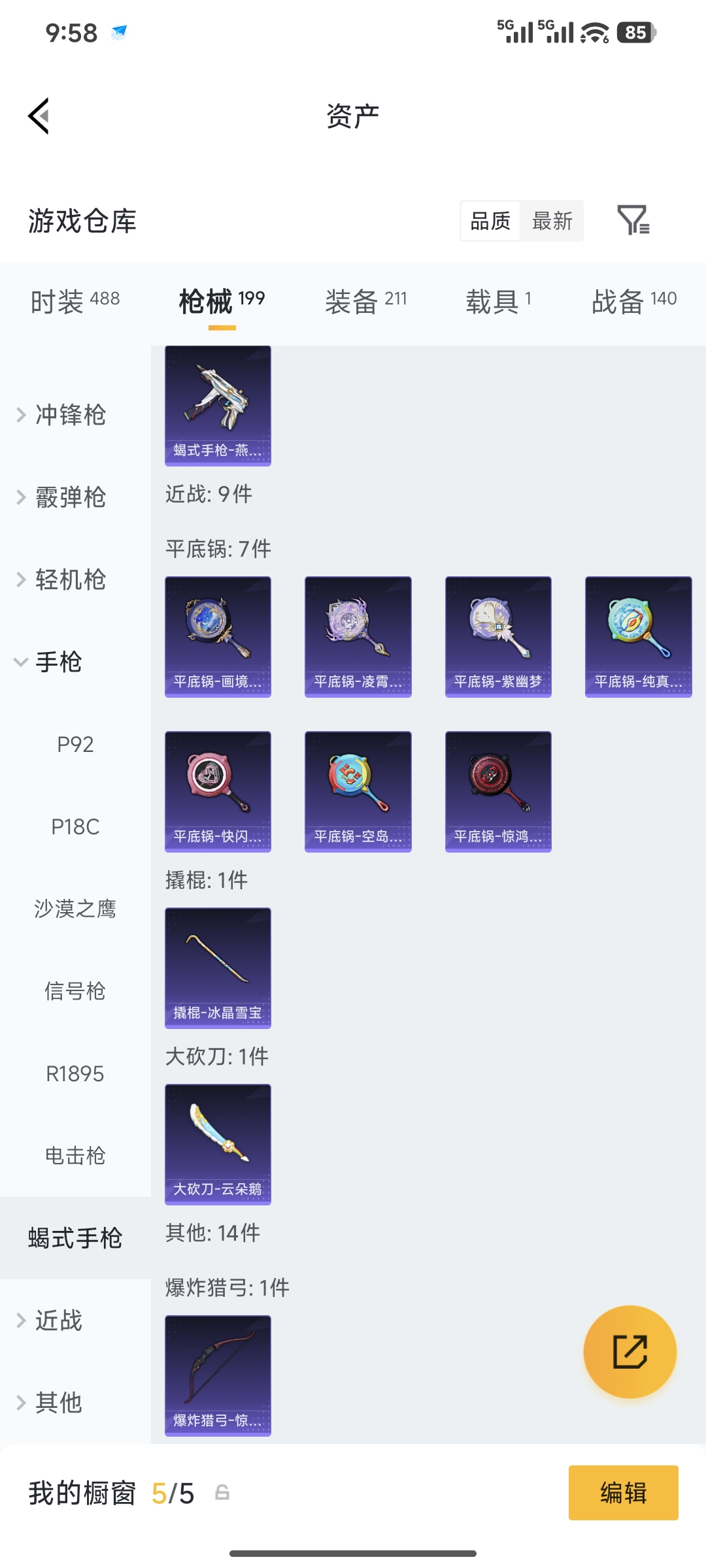The image size is (706, 1568).
Task: Select 沙漠之鹰 in the pistol list
Action: tap(75, 908)
